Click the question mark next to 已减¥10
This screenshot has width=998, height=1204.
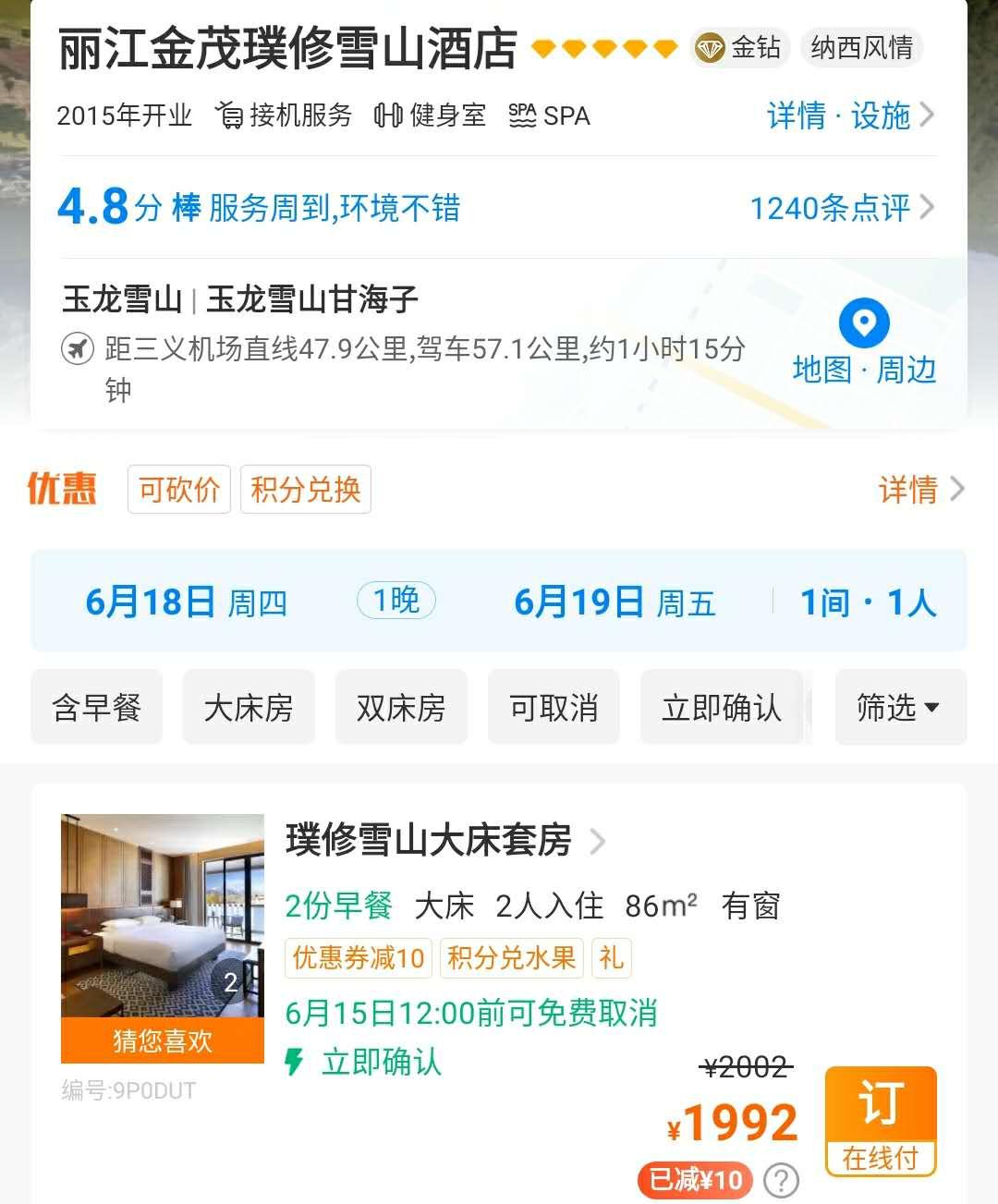(781, 1180)
